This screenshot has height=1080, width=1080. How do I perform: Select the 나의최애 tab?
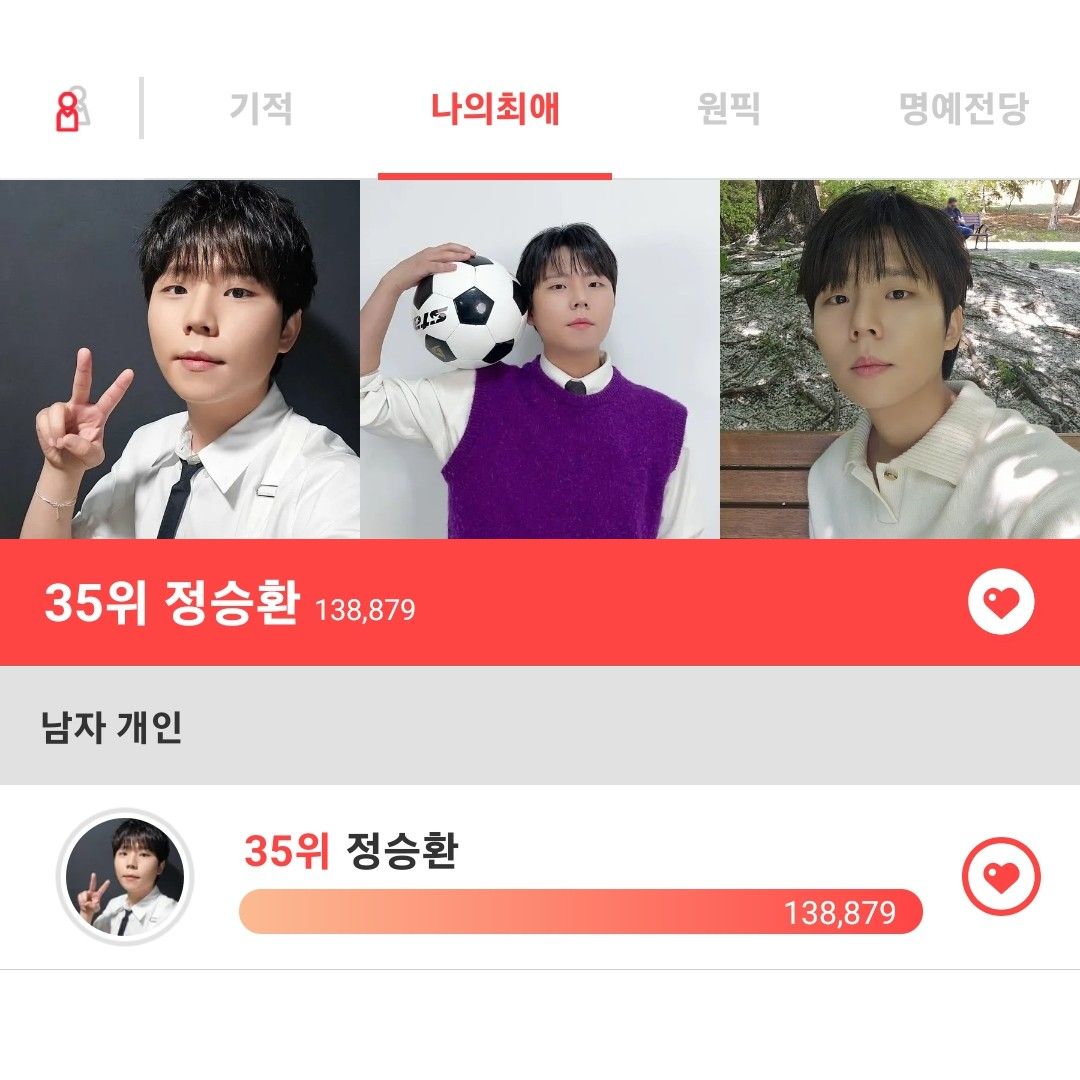click(x=495, y=108)
